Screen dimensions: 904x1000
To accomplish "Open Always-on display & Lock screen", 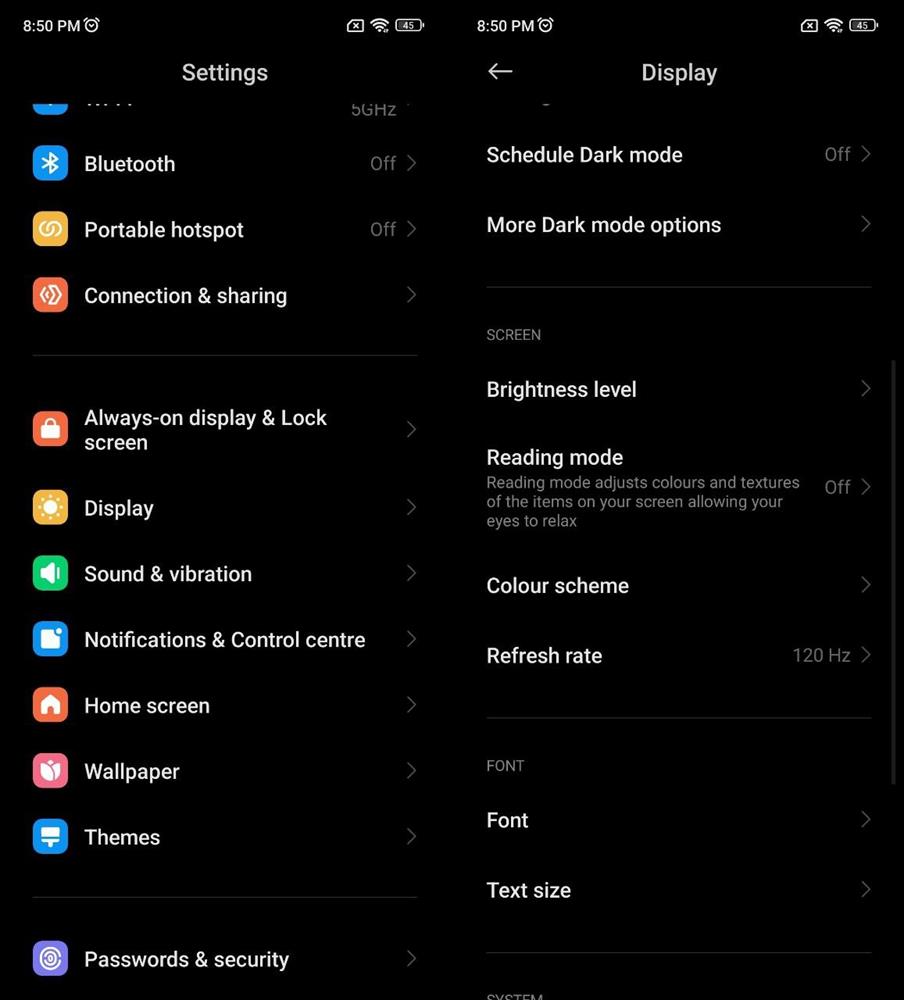I will (x=225, y=430).
